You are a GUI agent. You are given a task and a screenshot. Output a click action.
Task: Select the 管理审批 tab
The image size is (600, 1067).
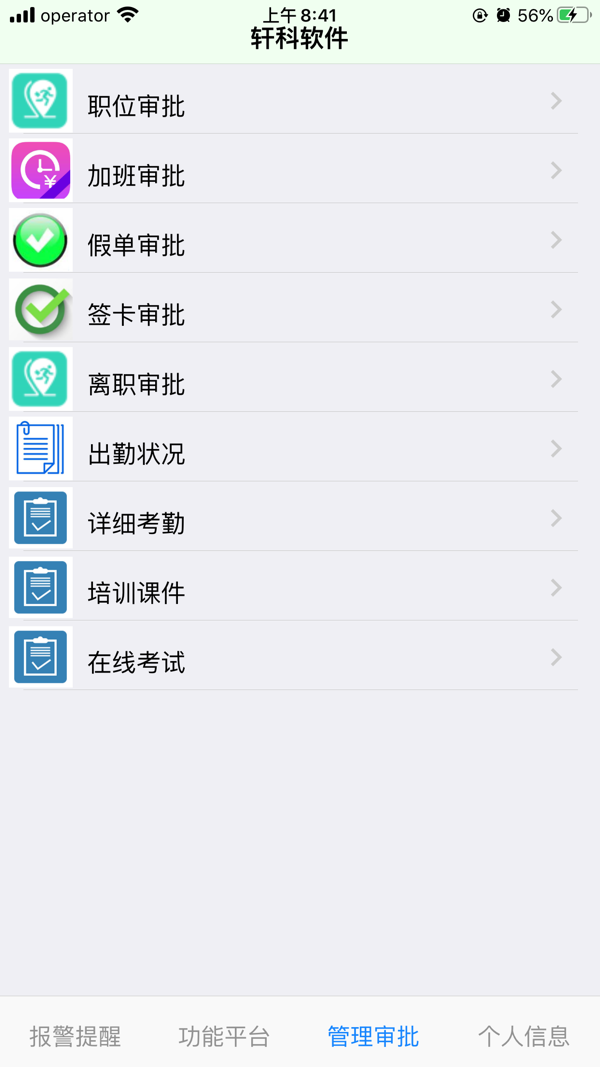[373, 1036]
